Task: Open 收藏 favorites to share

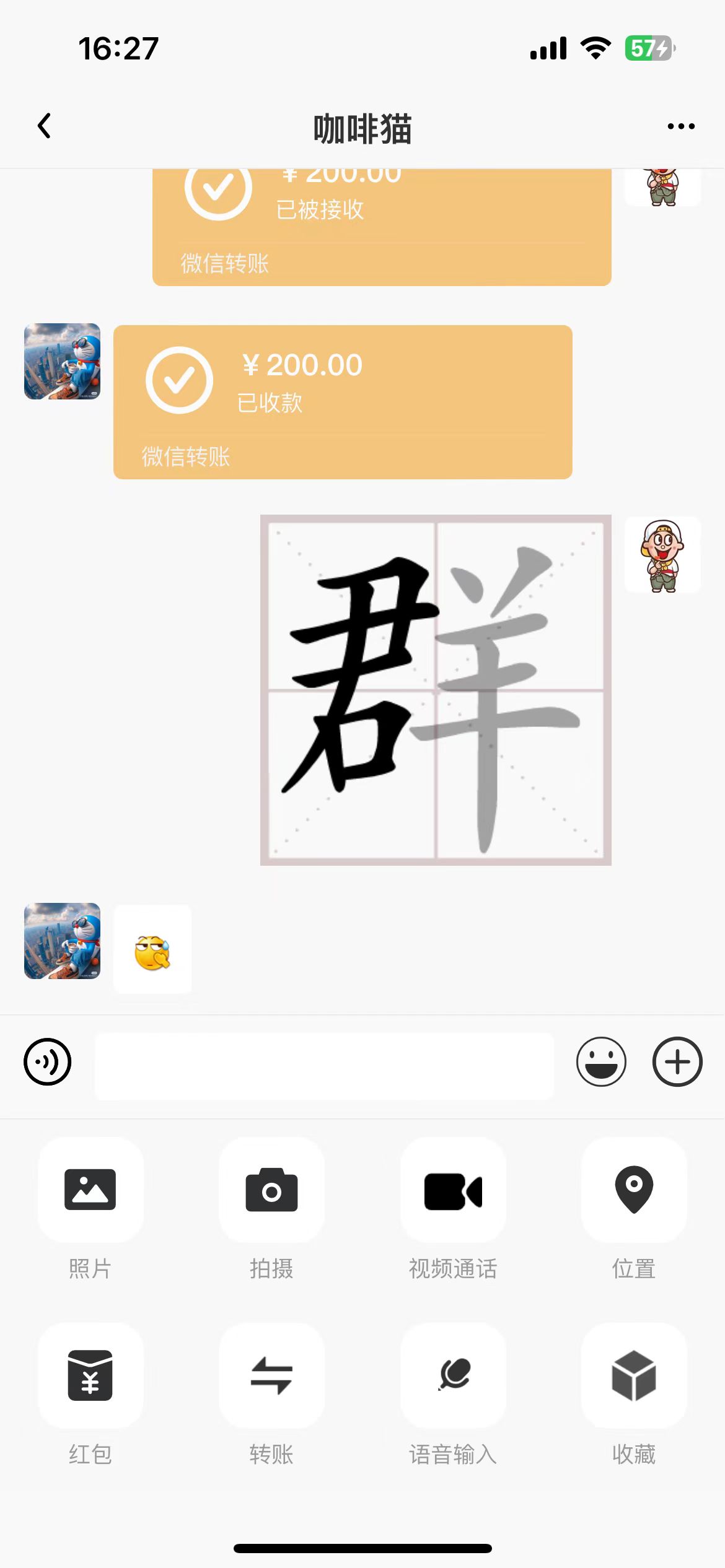Action: 634,1375
